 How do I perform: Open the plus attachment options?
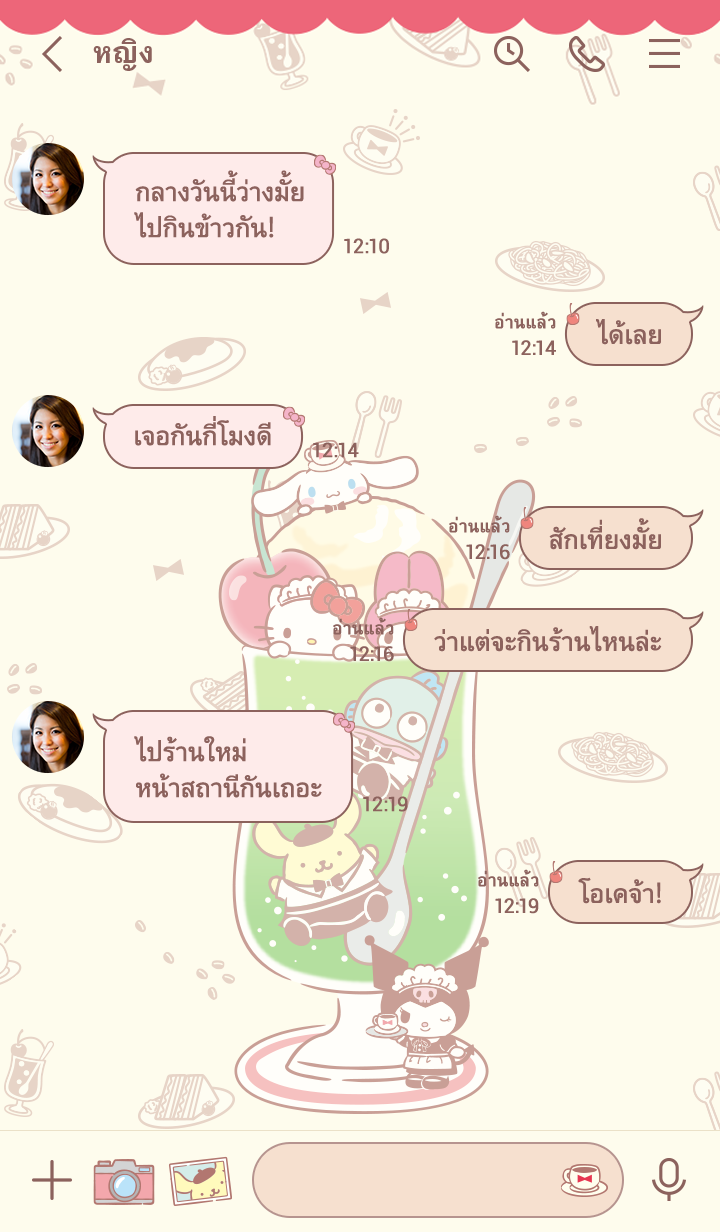click(52, 1181)
